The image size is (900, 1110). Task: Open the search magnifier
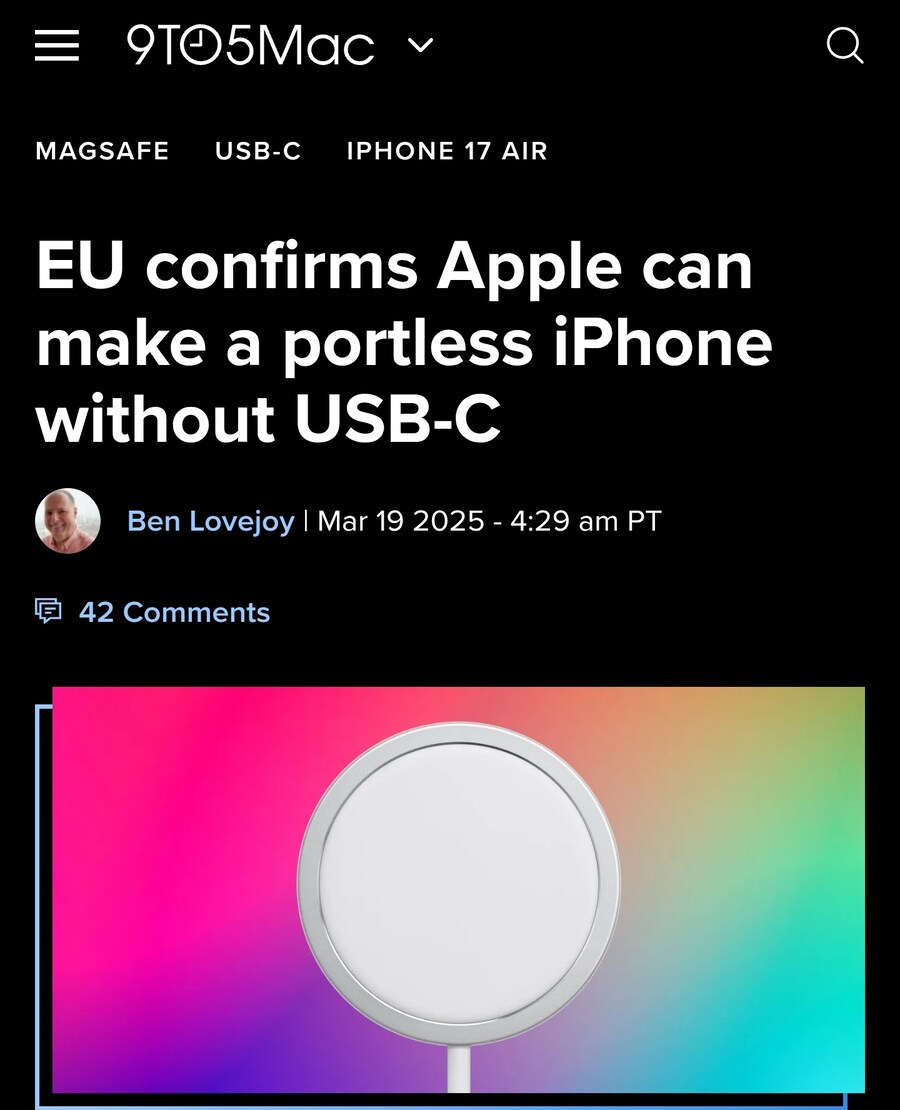(x=844, y=45)
